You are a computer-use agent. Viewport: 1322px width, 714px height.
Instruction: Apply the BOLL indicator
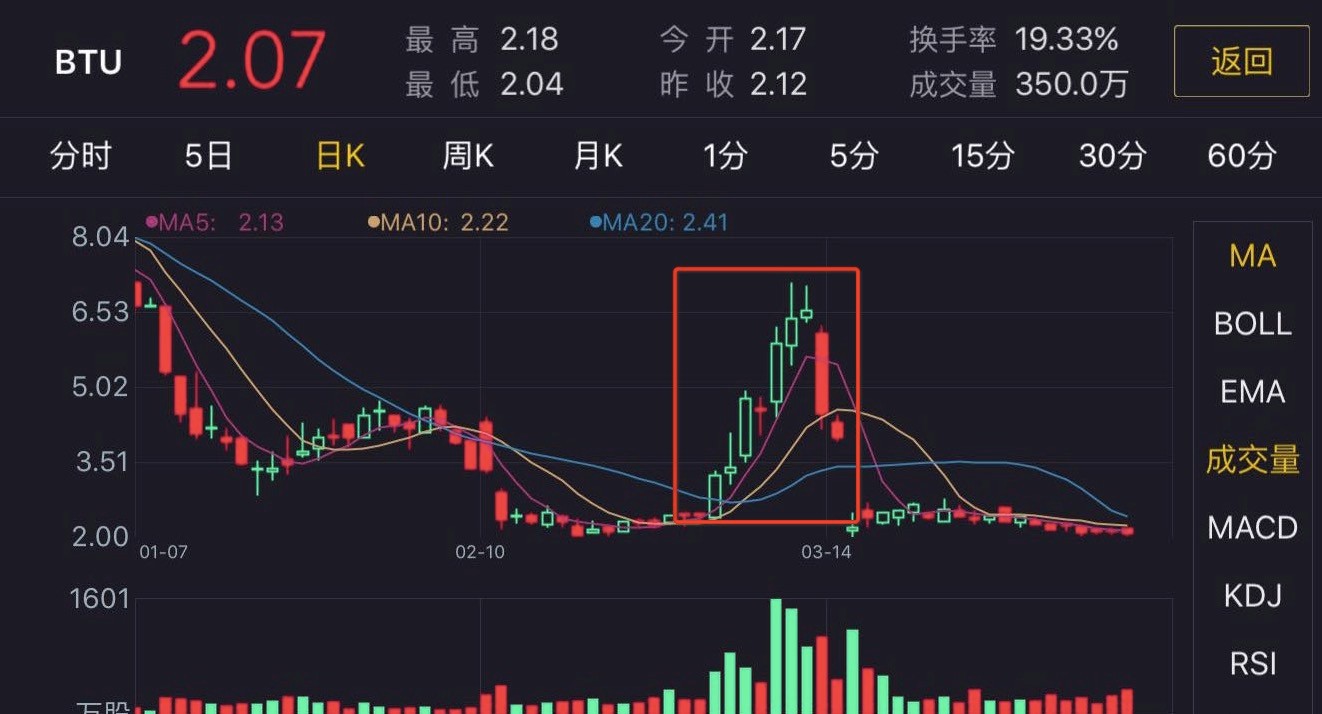tap(1252, 324)
